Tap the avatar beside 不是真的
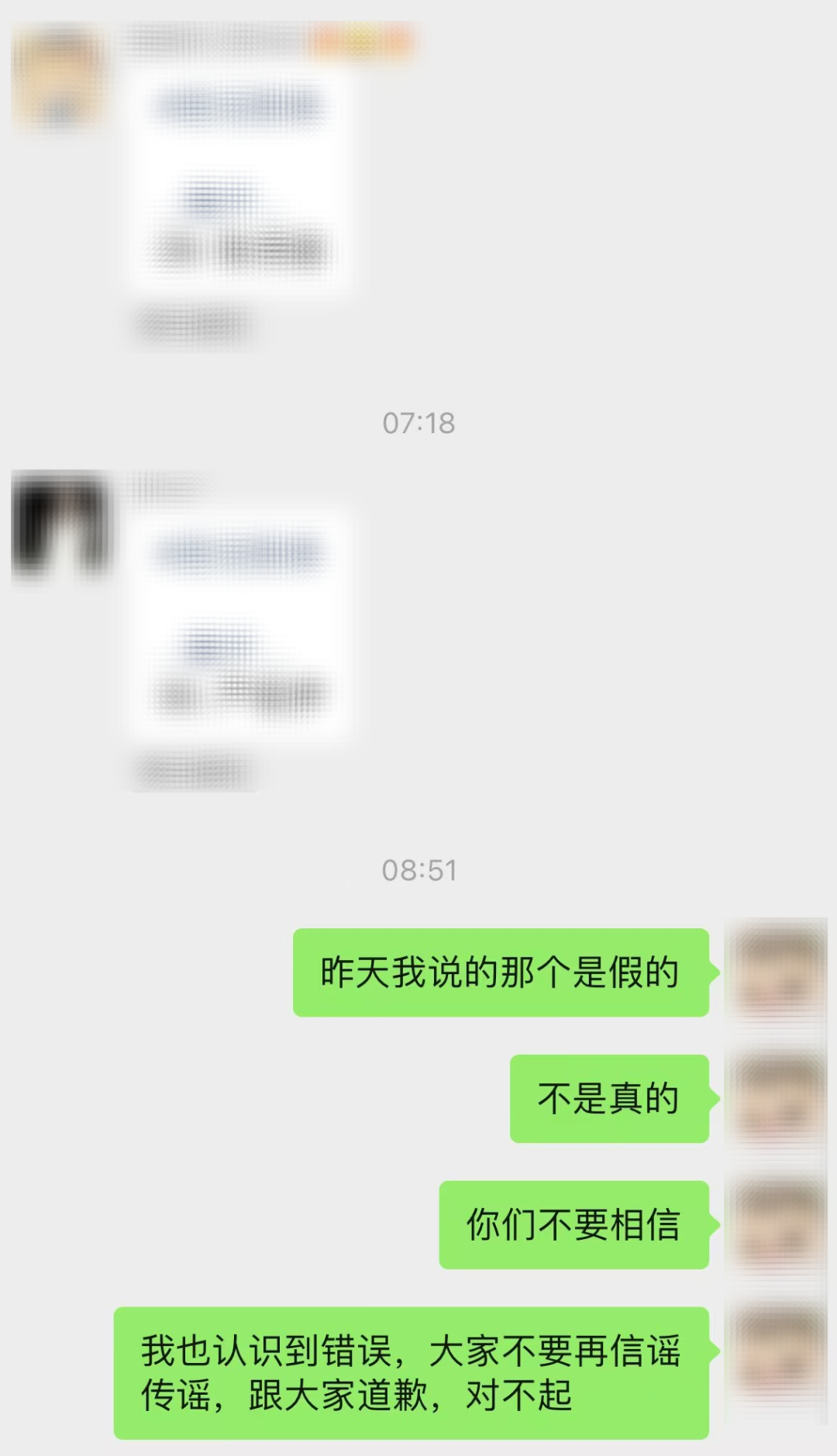Image resolution: width=837 pixels, height=1456 pixels. [x=777, y=1099]
